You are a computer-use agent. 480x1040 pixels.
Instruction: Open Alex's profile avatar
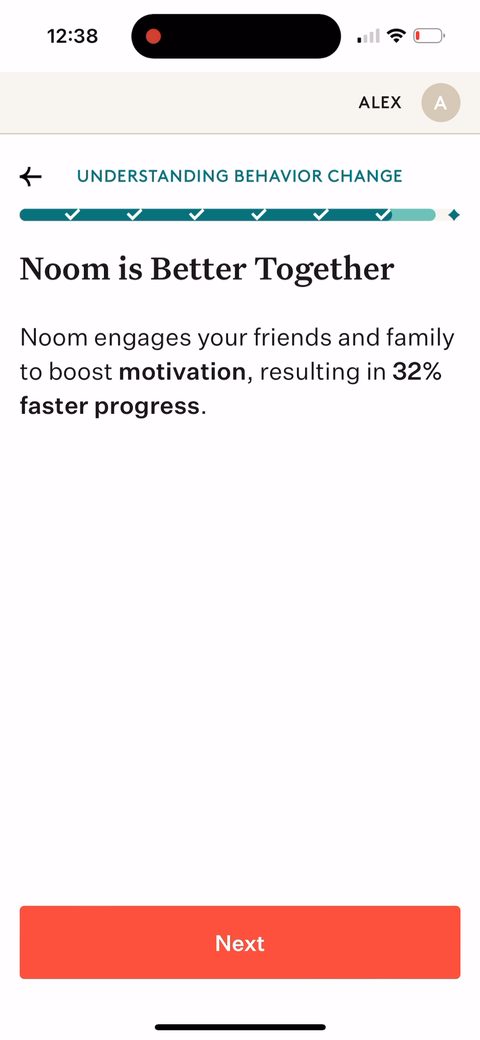coord(441,103)
